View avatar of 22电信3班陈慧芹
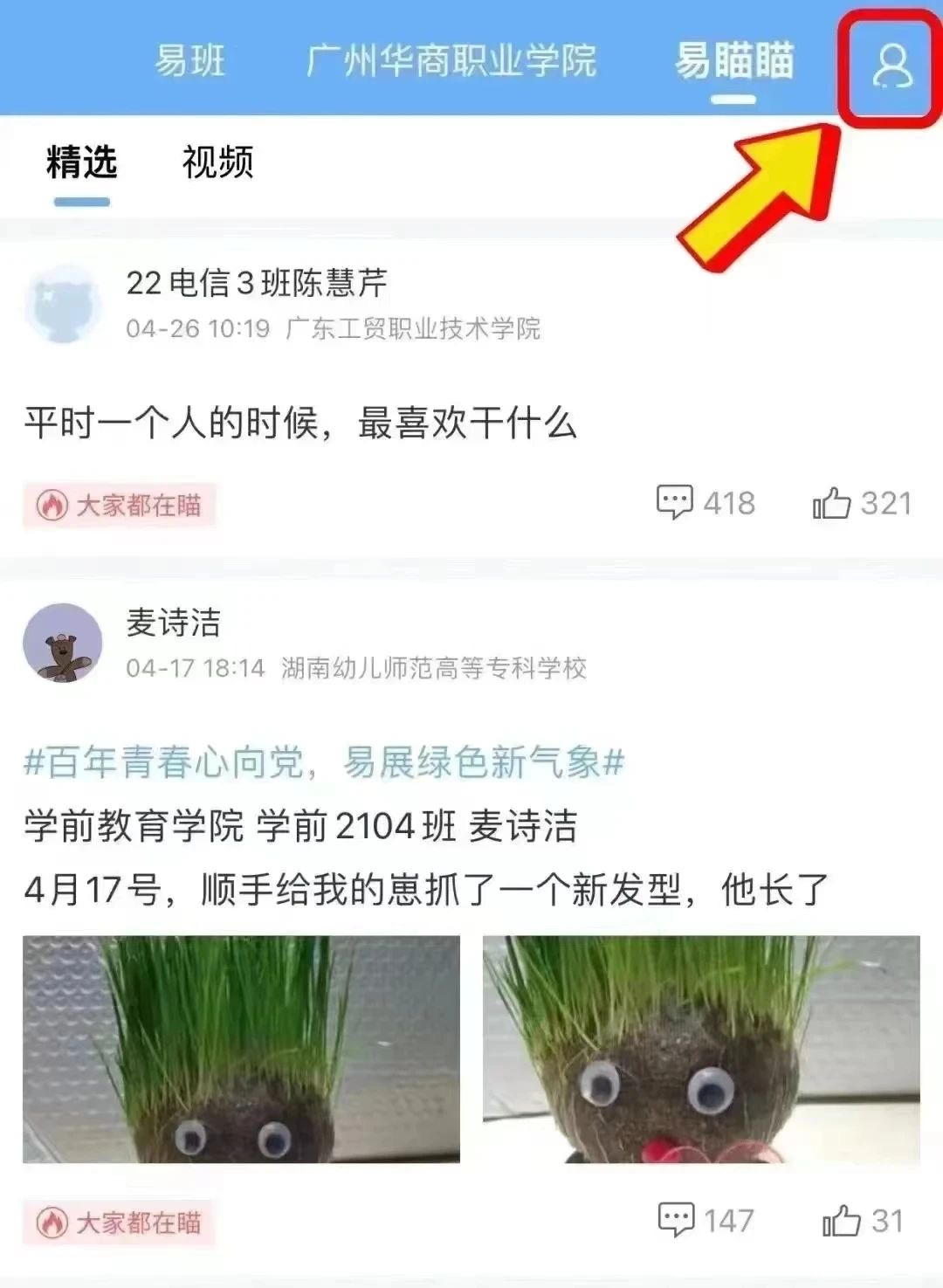Image resolution: width=943 pixels, height=1288 pixels. click(63, 303)
